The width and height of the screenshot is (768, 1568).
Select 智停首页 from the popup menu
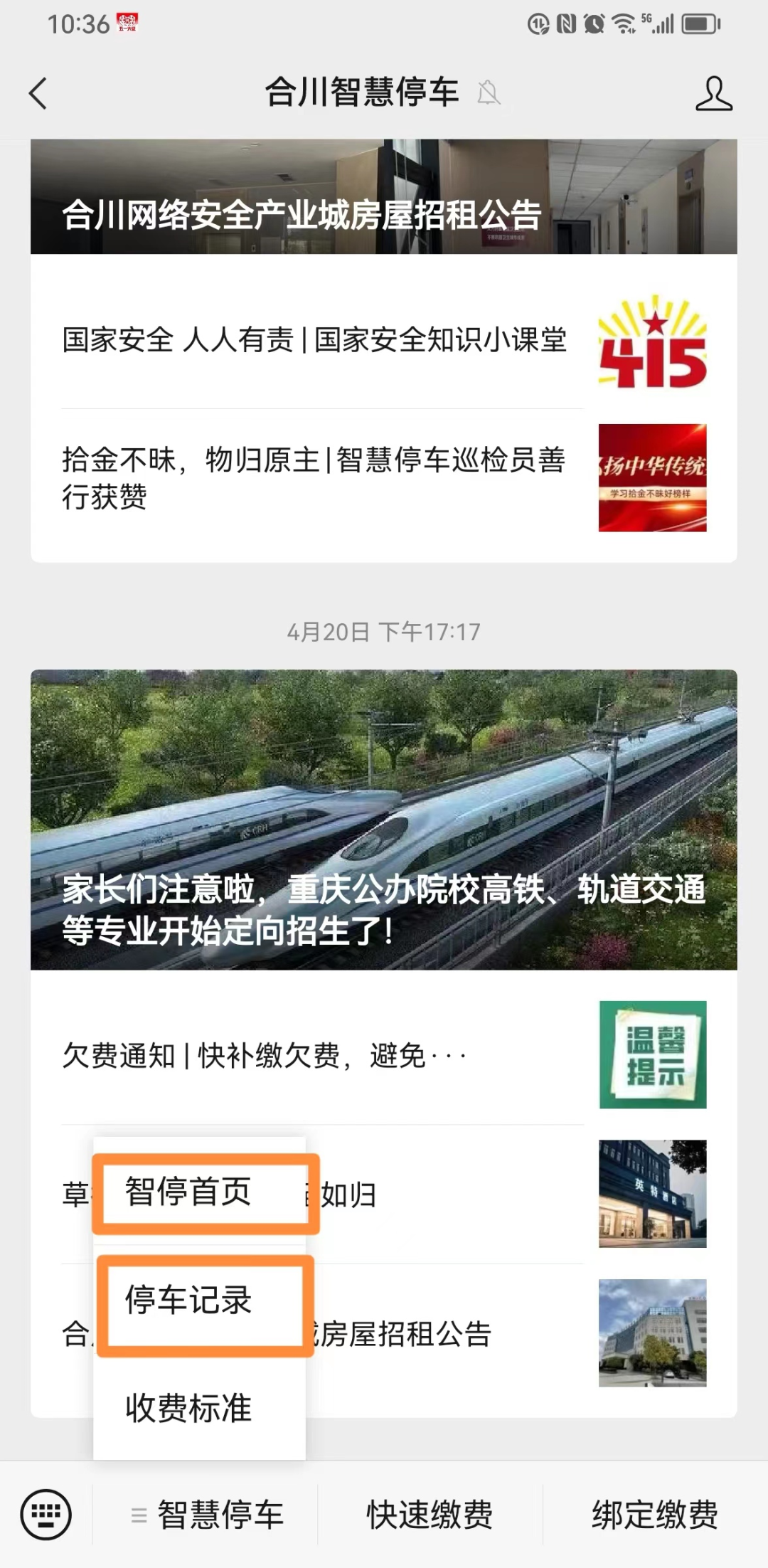(189, 1192)
